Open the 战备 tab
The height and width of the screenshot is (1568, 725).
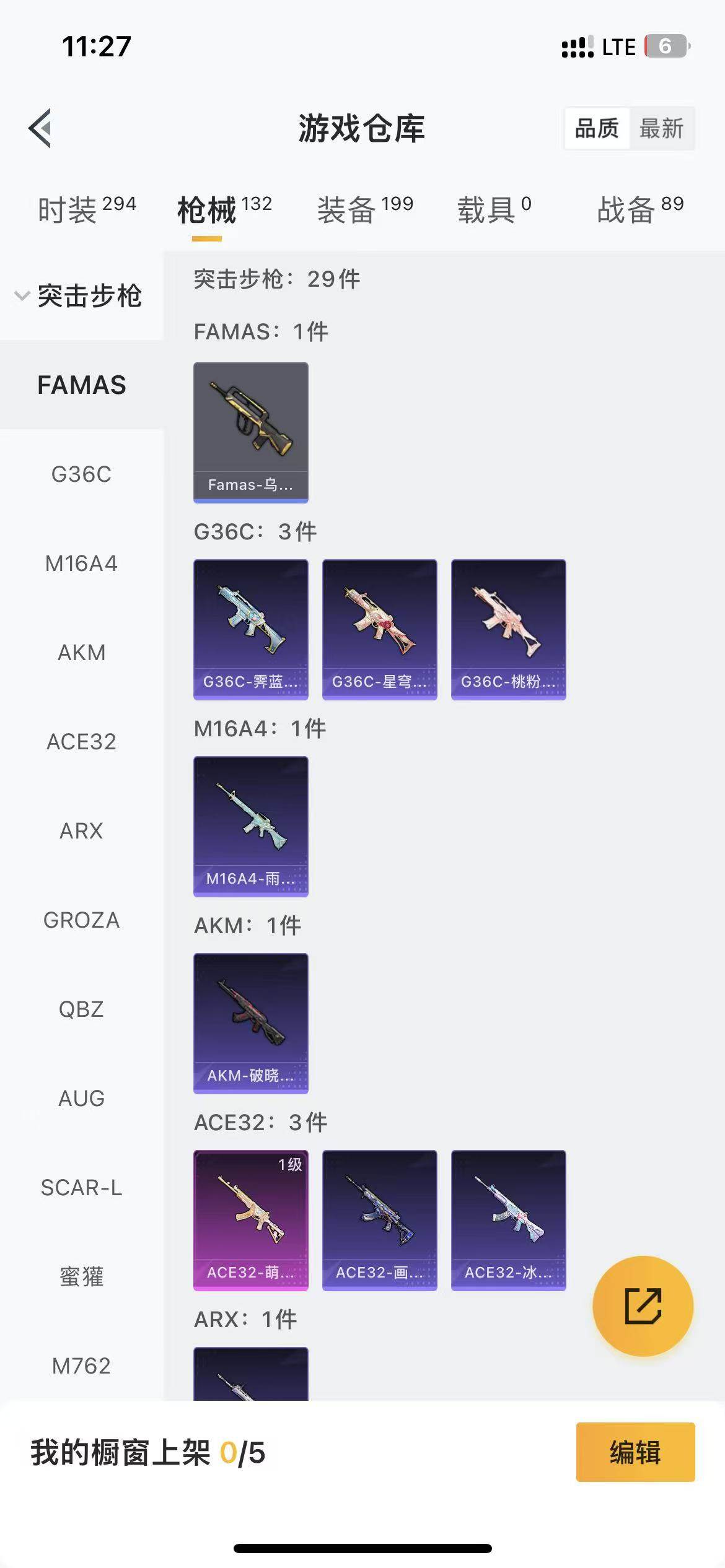[x=639, y=209]
